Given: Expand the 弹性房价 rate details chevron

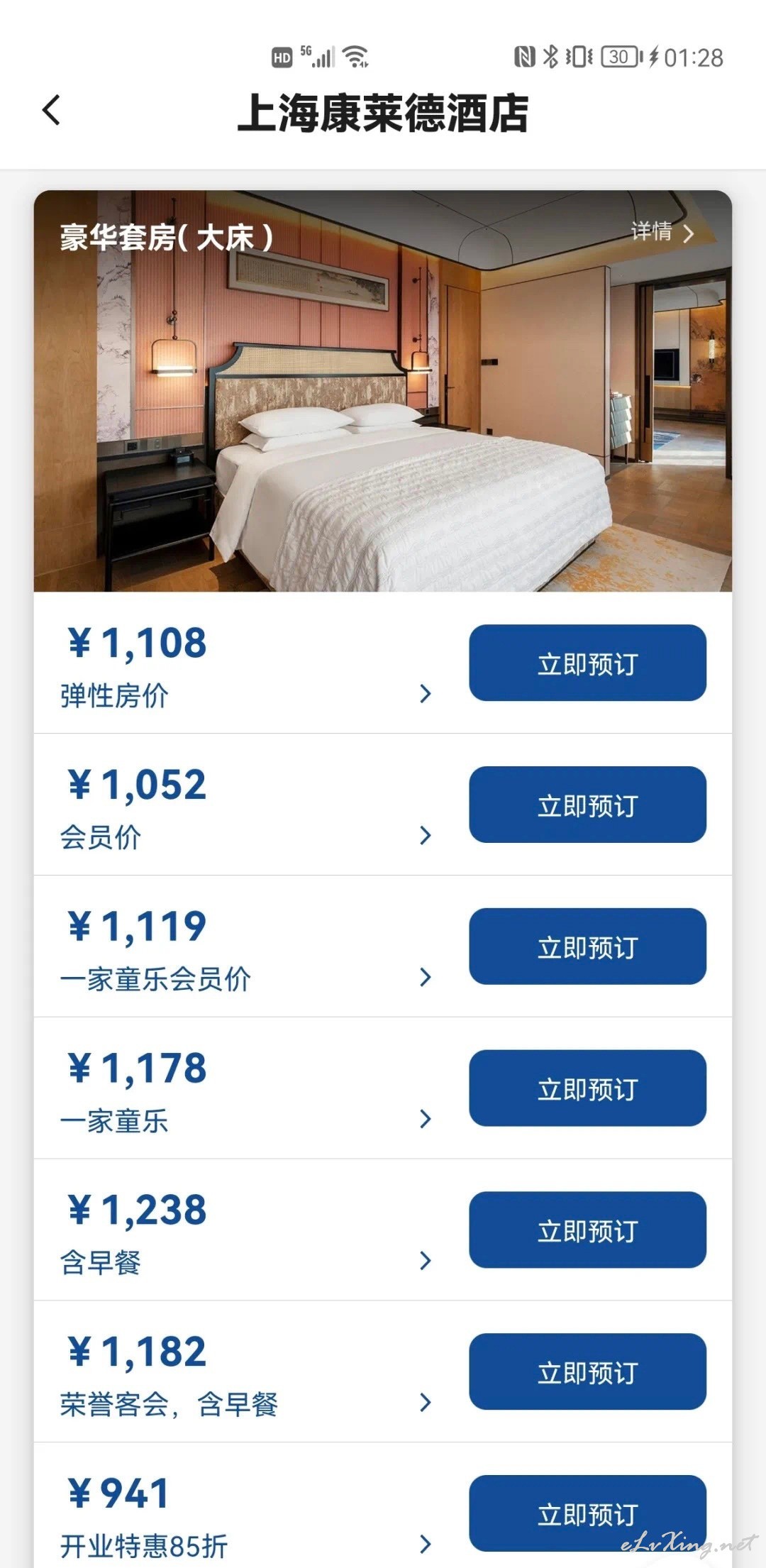Looking at the screenshot, I should pyautogui.click(x=426, y=694).
